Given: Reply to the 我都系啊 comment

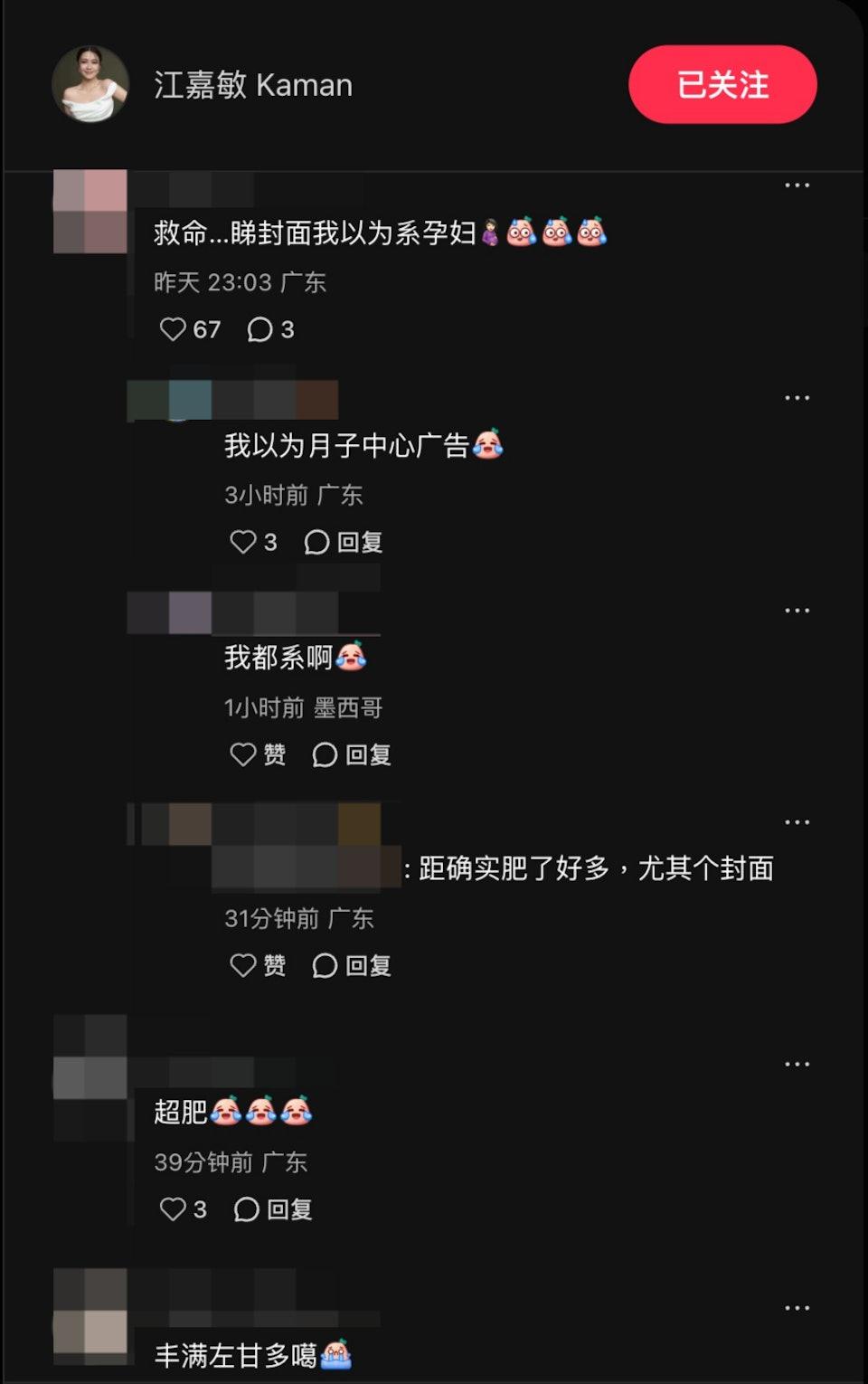Looking at the screenshot, I should (351, 754).
